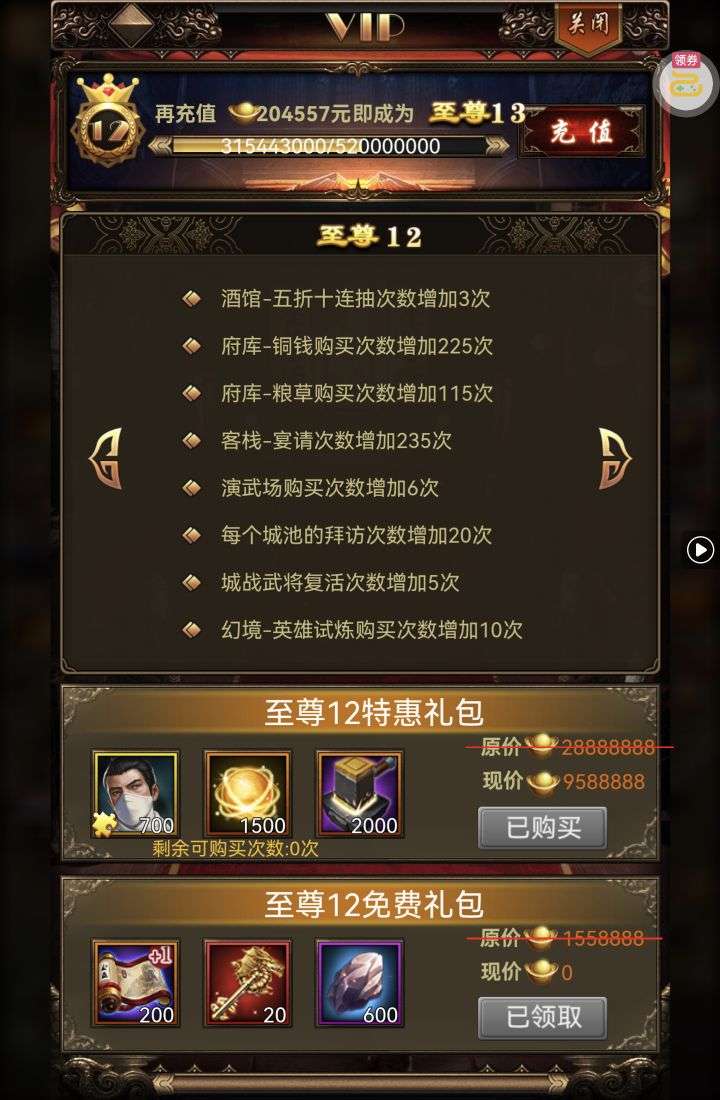Tap the 已领取 button in 免费礼包
Viewport: 720px width, 1100px height.
(542, 1017)
